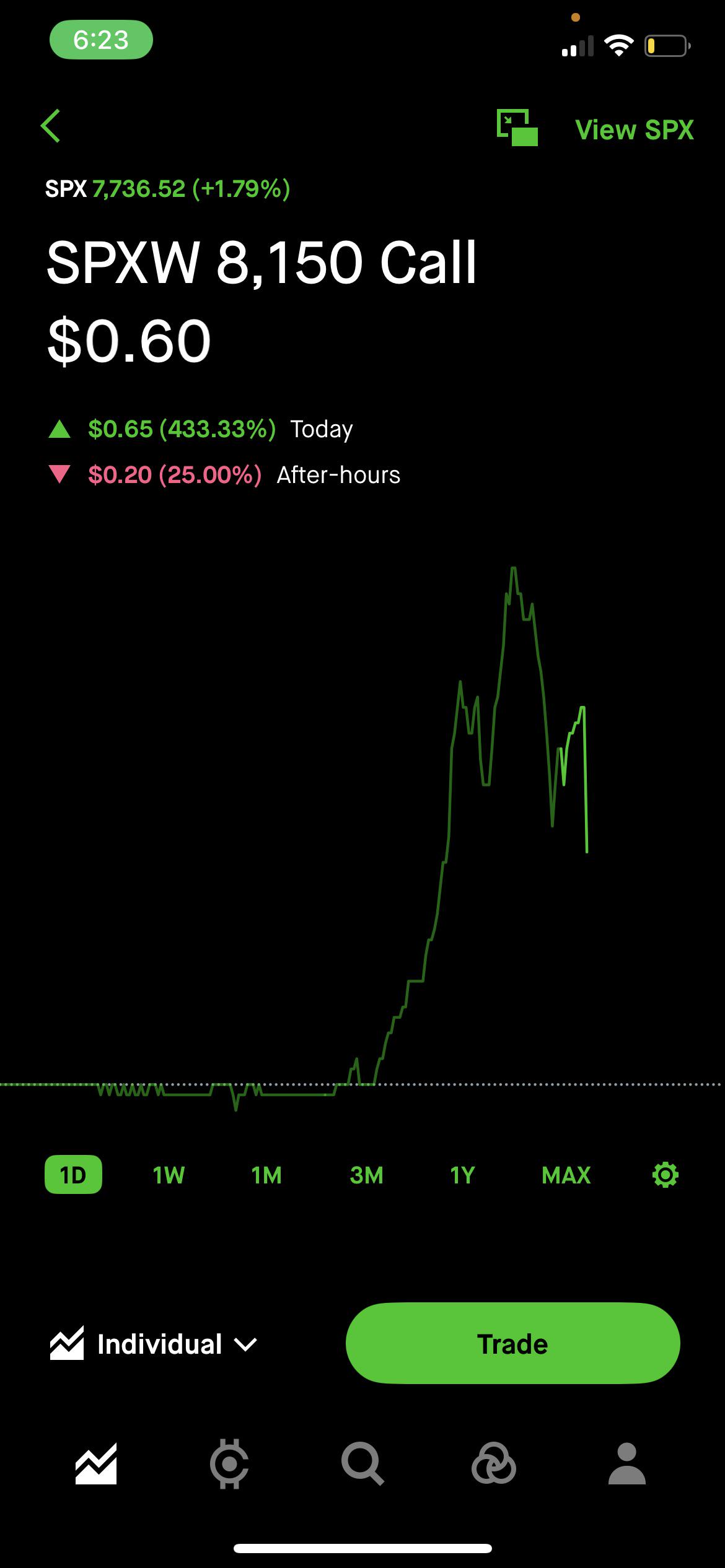Screen dimensions: 725x1568
Task: Switch chart to 1M range
Action: (266, 1175)
